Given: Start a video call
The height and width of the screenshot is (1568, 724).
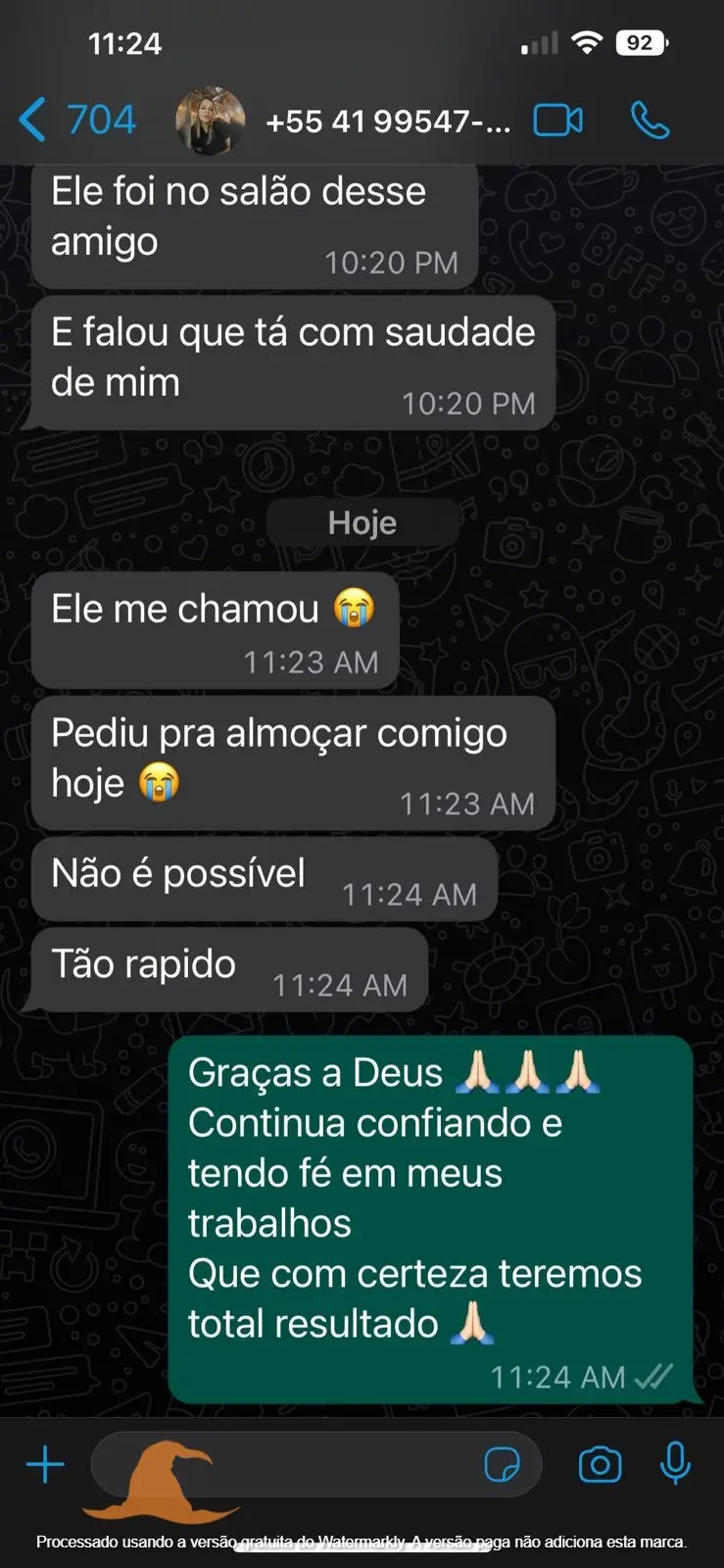Looking at the screenshot, I should coord(557,121).
